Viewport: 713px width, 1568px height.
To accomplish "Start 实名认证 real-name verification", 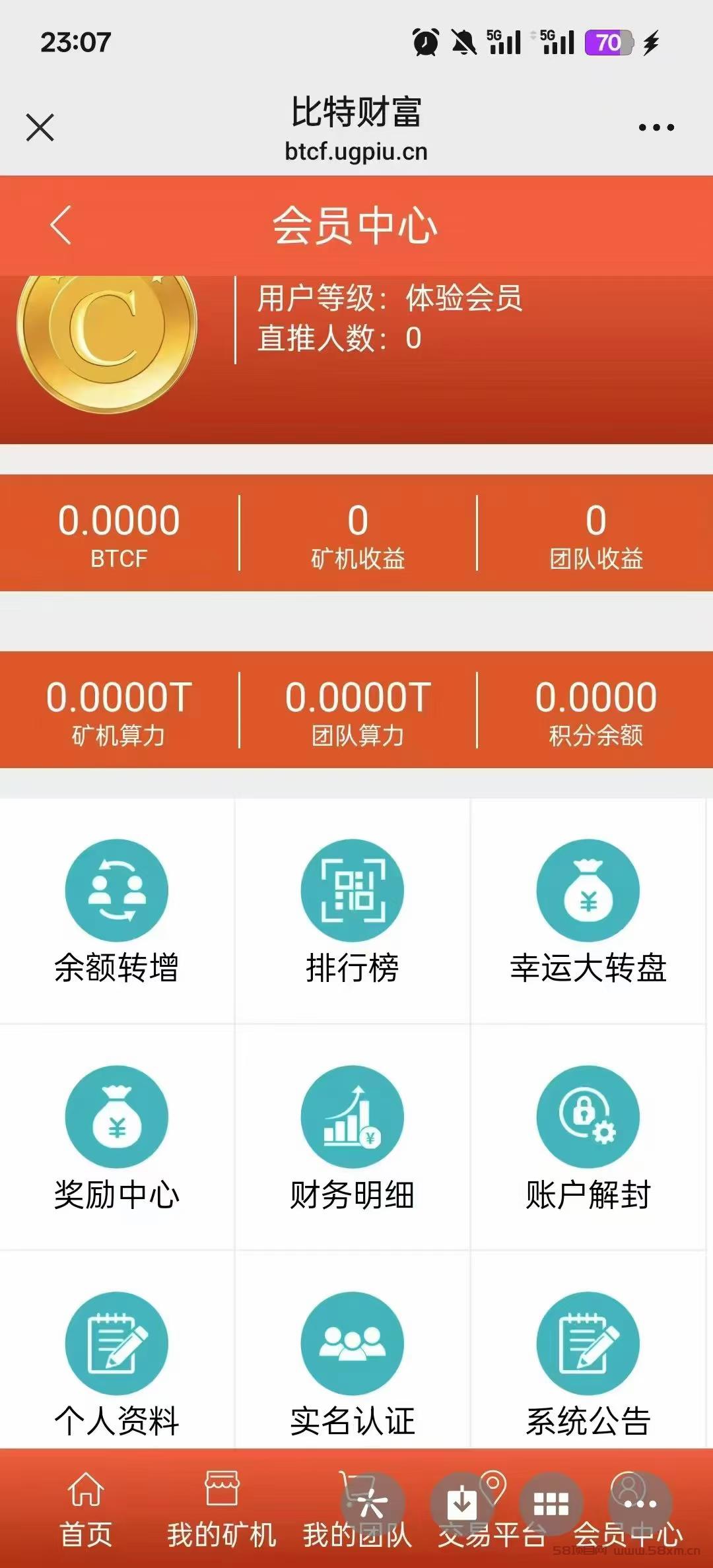I will [353, 1363].
